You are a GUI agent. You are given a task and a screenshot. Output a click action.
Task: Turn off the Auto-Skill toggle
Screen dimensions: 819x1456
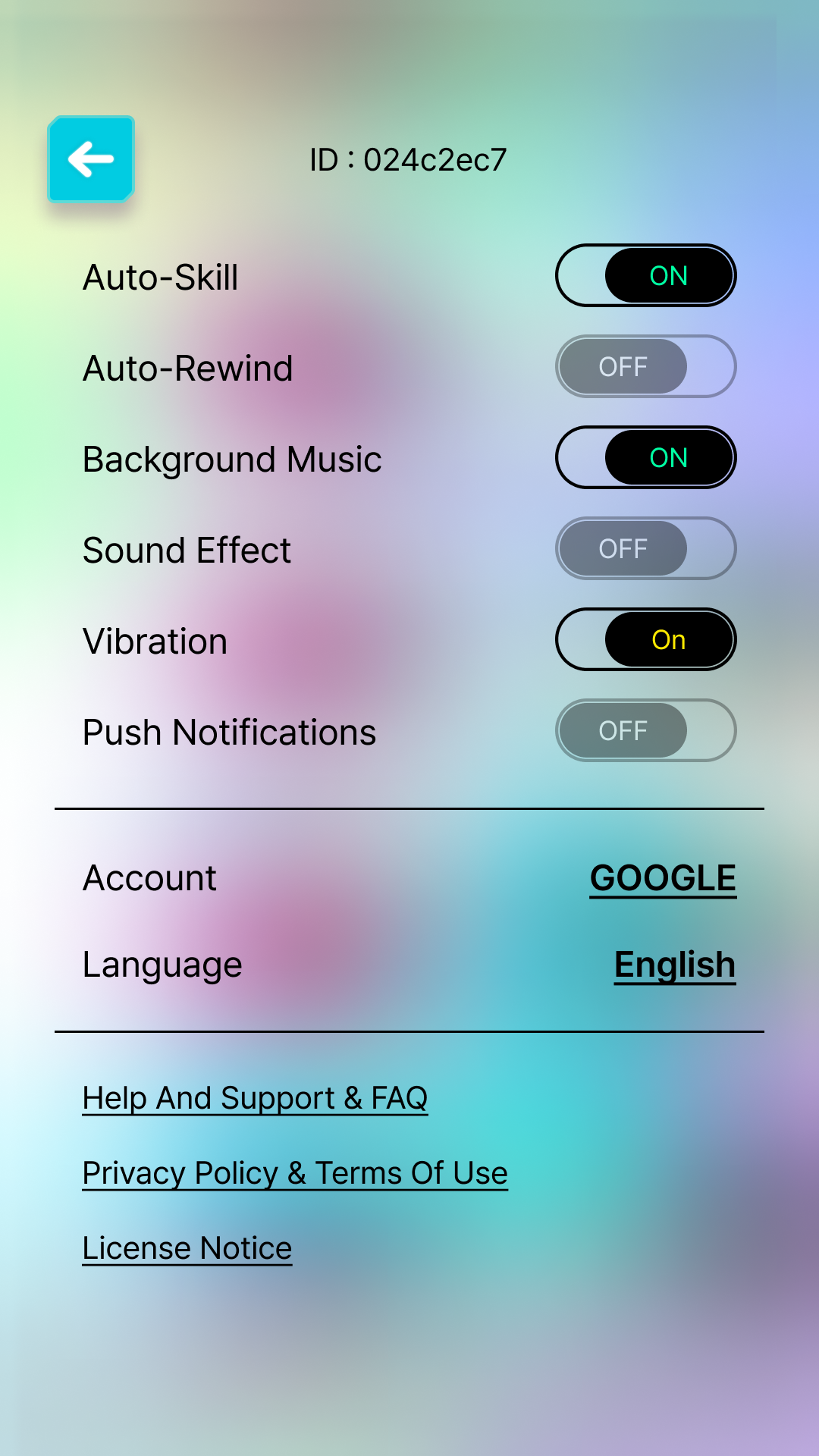[646, 275]
